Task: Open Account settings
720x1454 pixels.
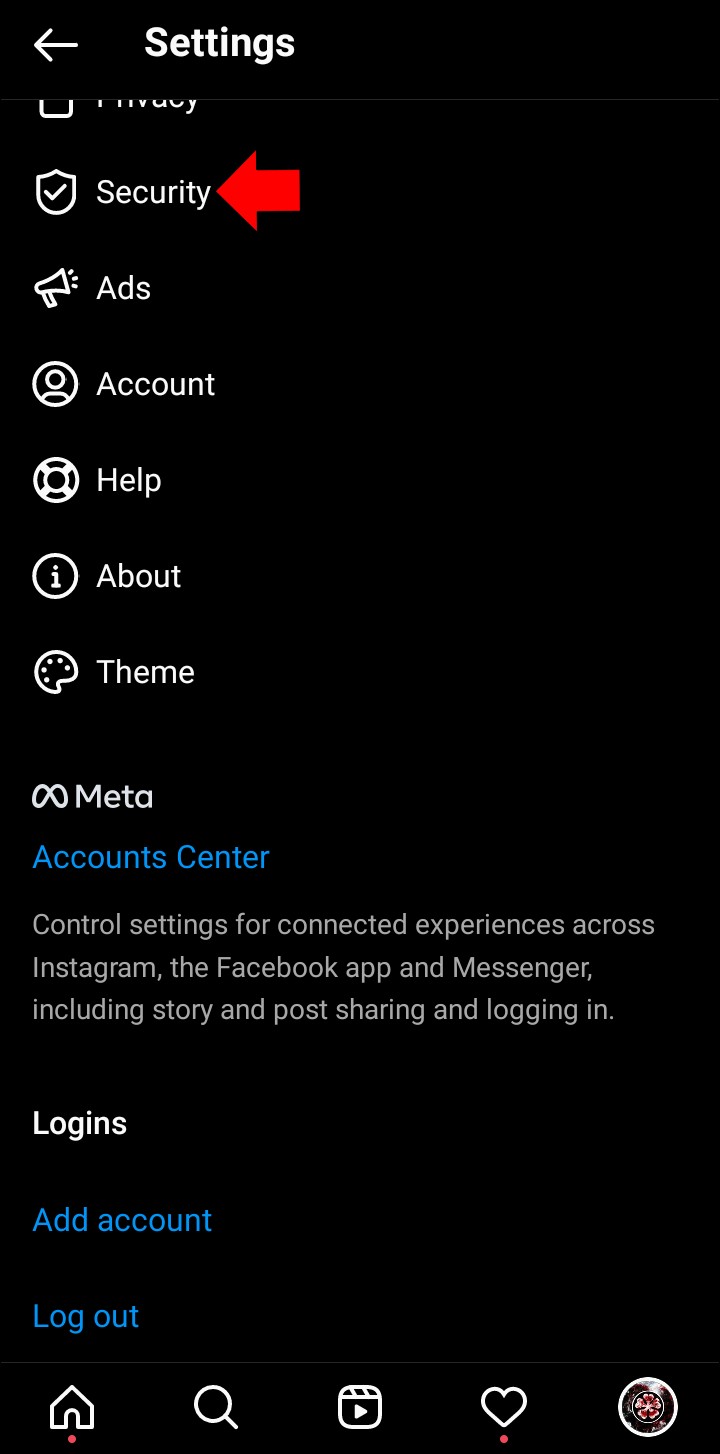Action: [x=360, y=384]
